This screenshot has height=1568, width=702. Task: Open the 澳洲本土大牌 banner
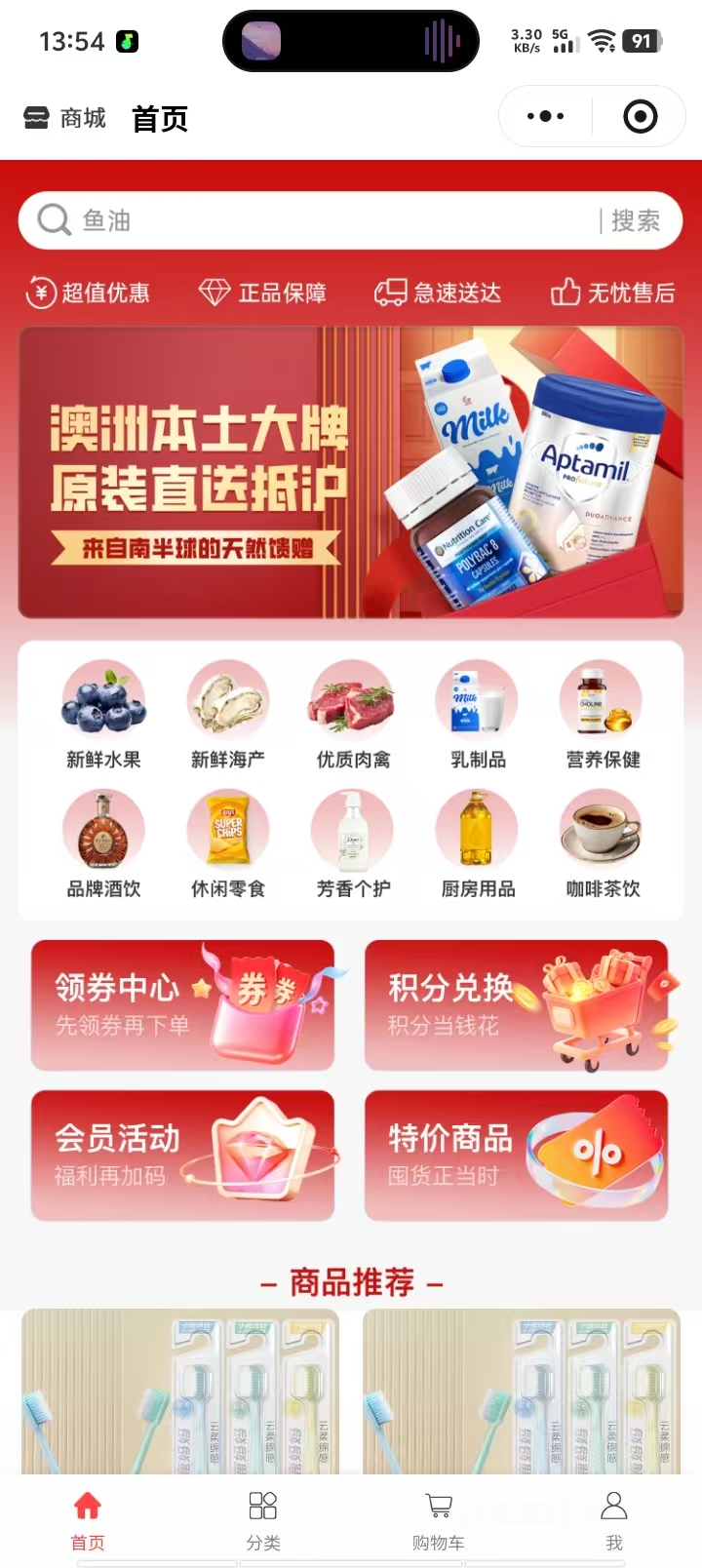tap(351, 473)
